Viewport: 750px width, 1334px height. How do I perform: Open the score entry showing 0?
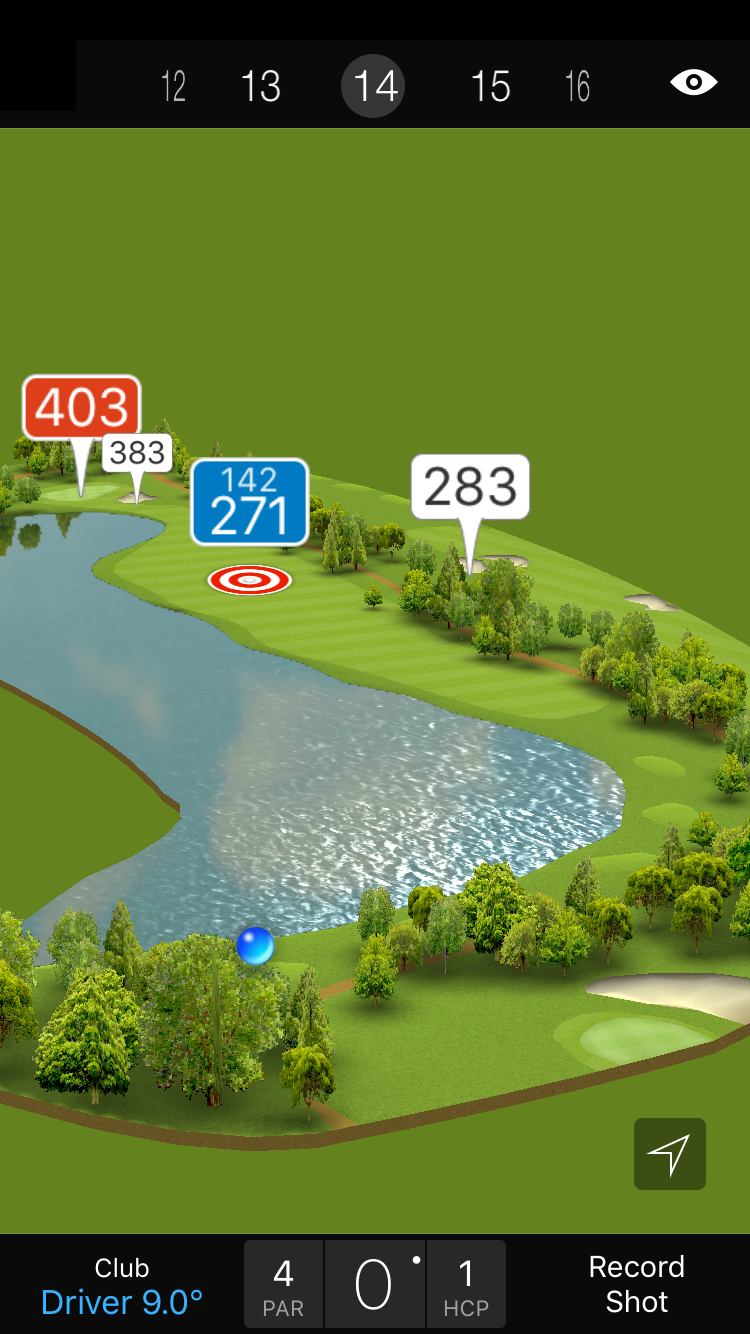coord(375,1285)
